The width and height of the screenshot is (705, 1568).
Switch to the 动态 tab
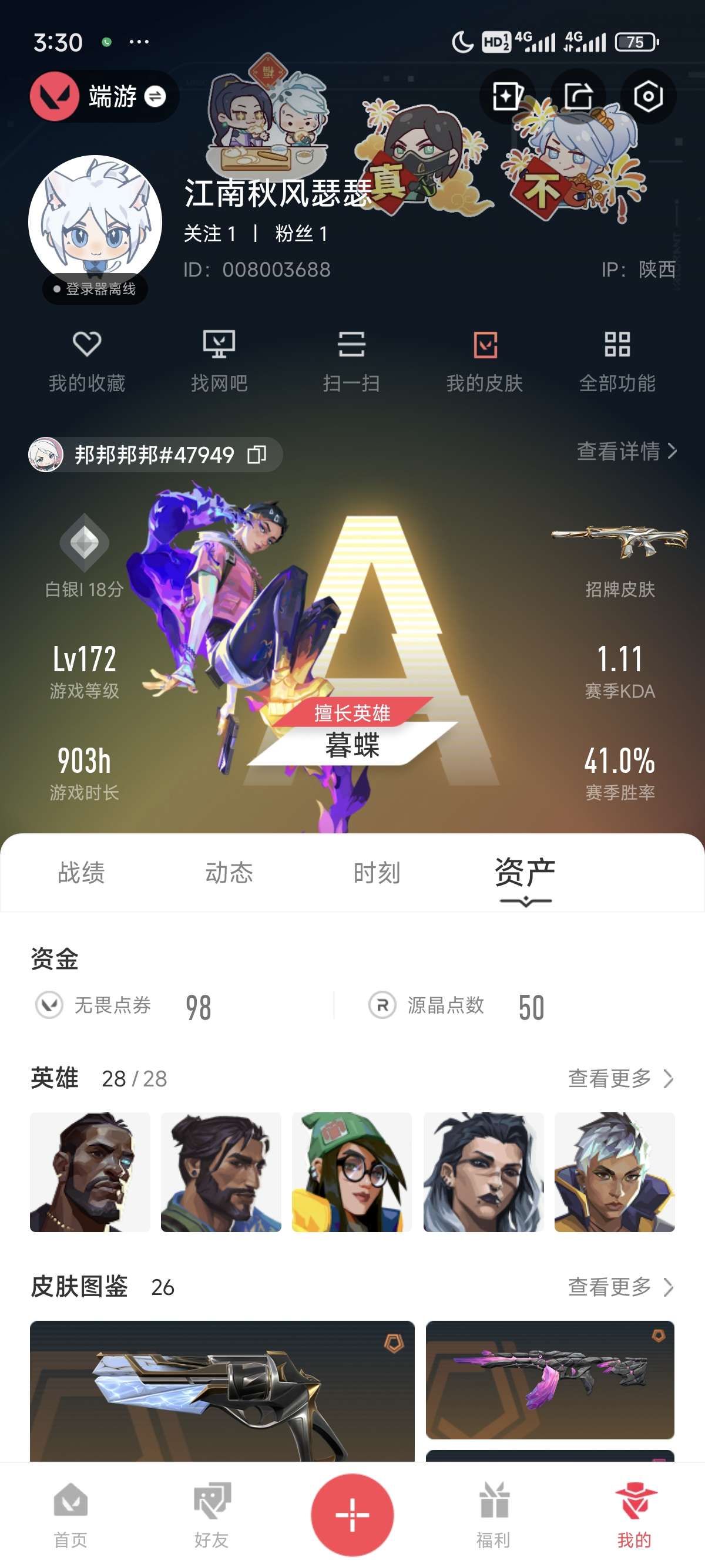click(x=229, y=873)
